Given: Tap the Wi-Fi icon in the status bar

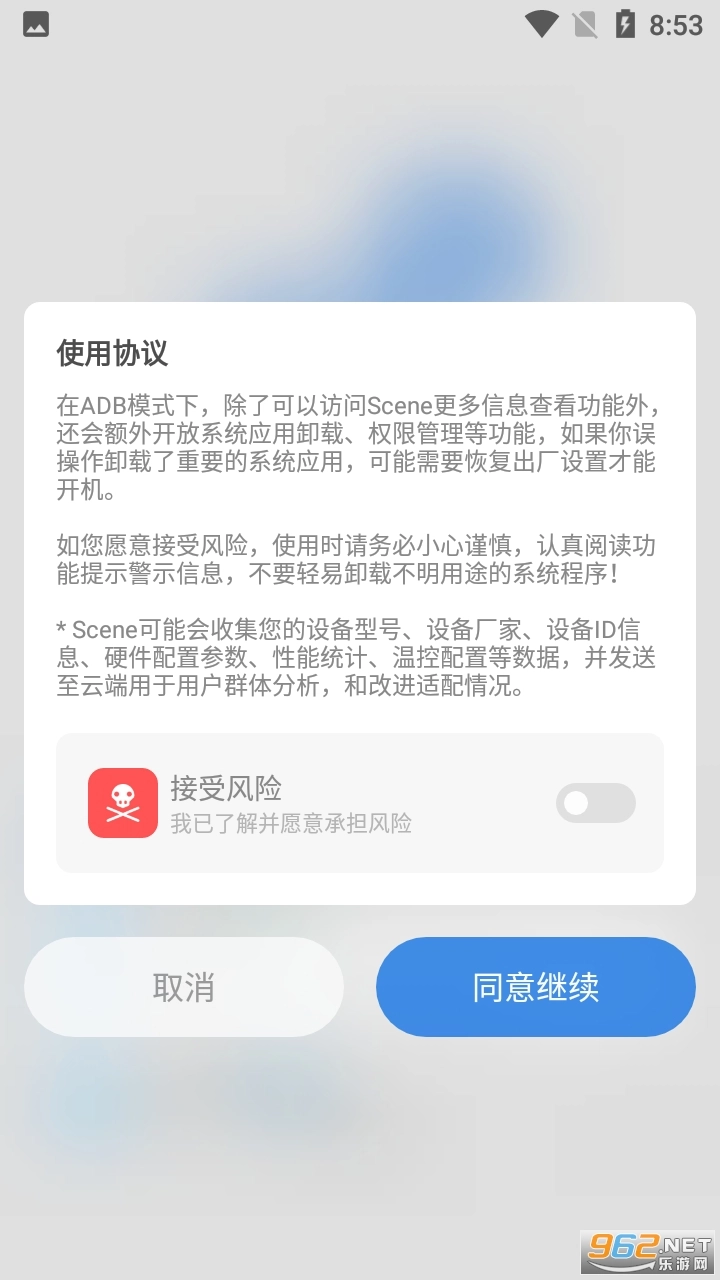Looking at the screenshot, I should 542,25.
